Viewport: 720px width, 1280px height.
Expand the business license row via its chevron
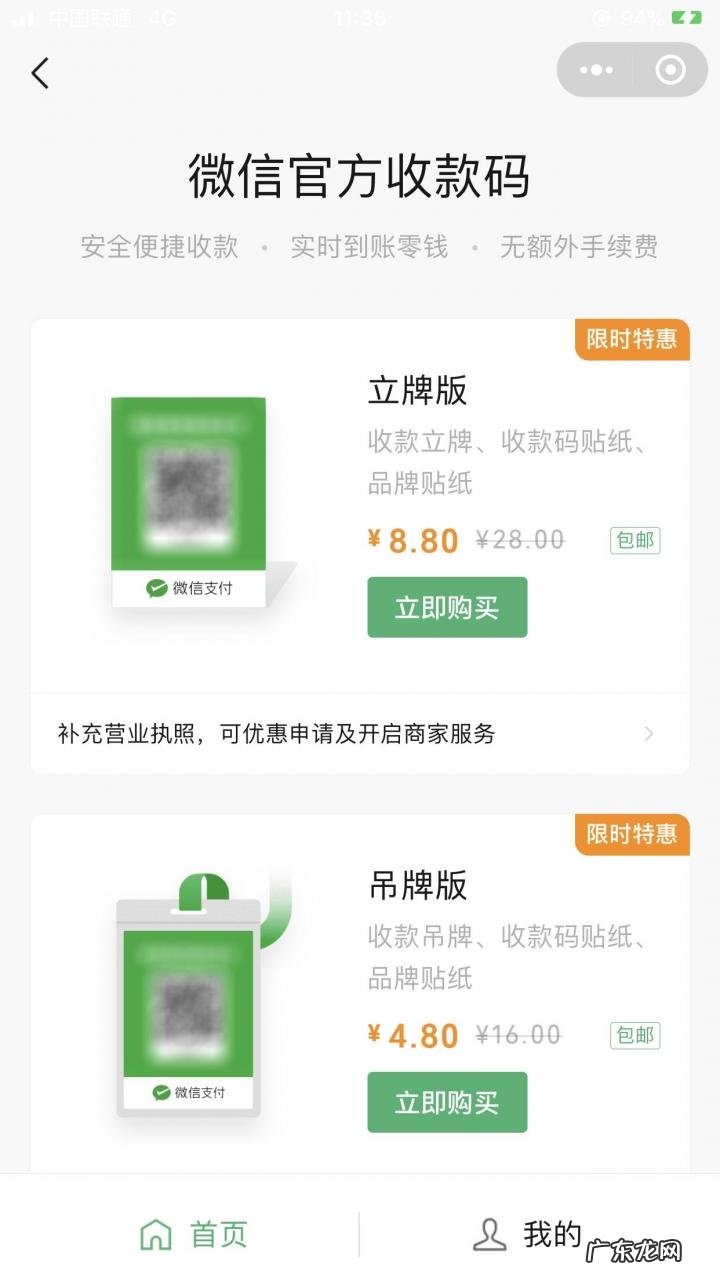coord(651,734)
